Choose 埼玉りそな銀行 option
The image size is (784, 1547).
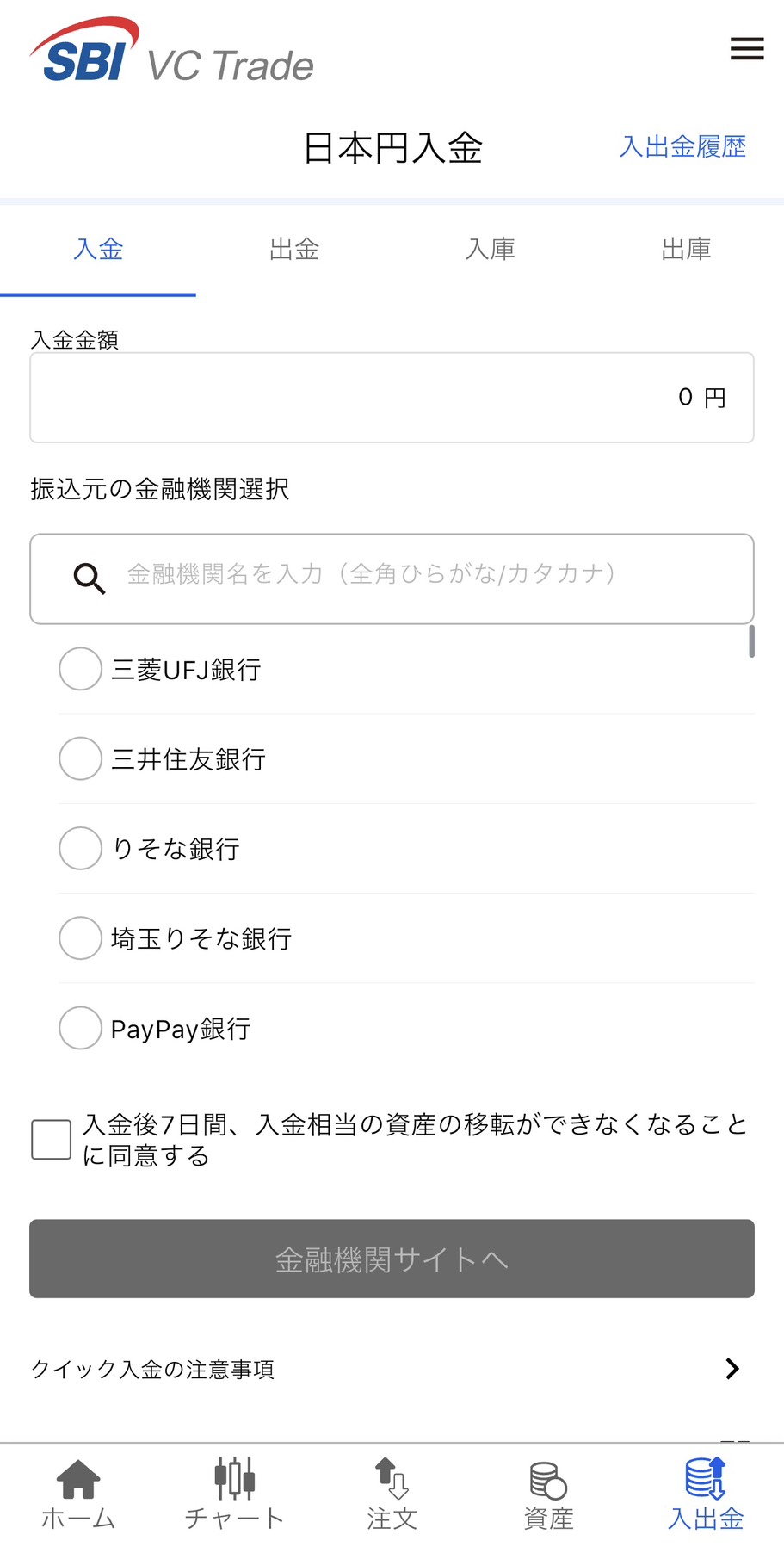tap(80, 938)
